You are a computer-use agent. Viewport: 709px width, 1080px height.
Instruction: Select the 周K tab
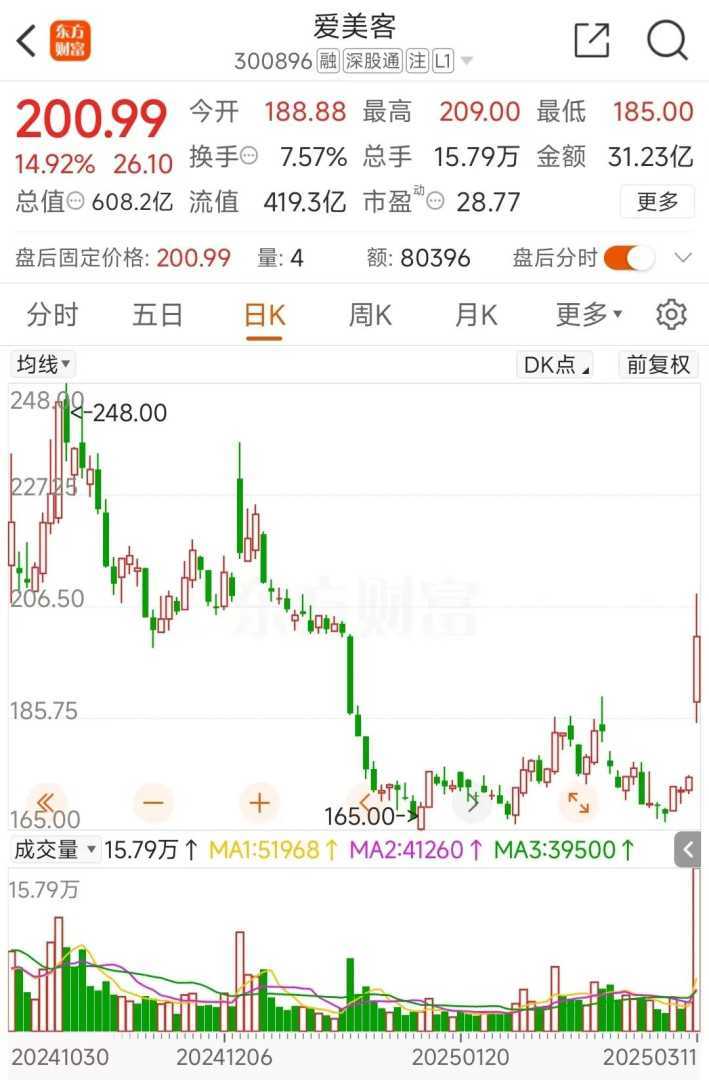coord(370,316)
